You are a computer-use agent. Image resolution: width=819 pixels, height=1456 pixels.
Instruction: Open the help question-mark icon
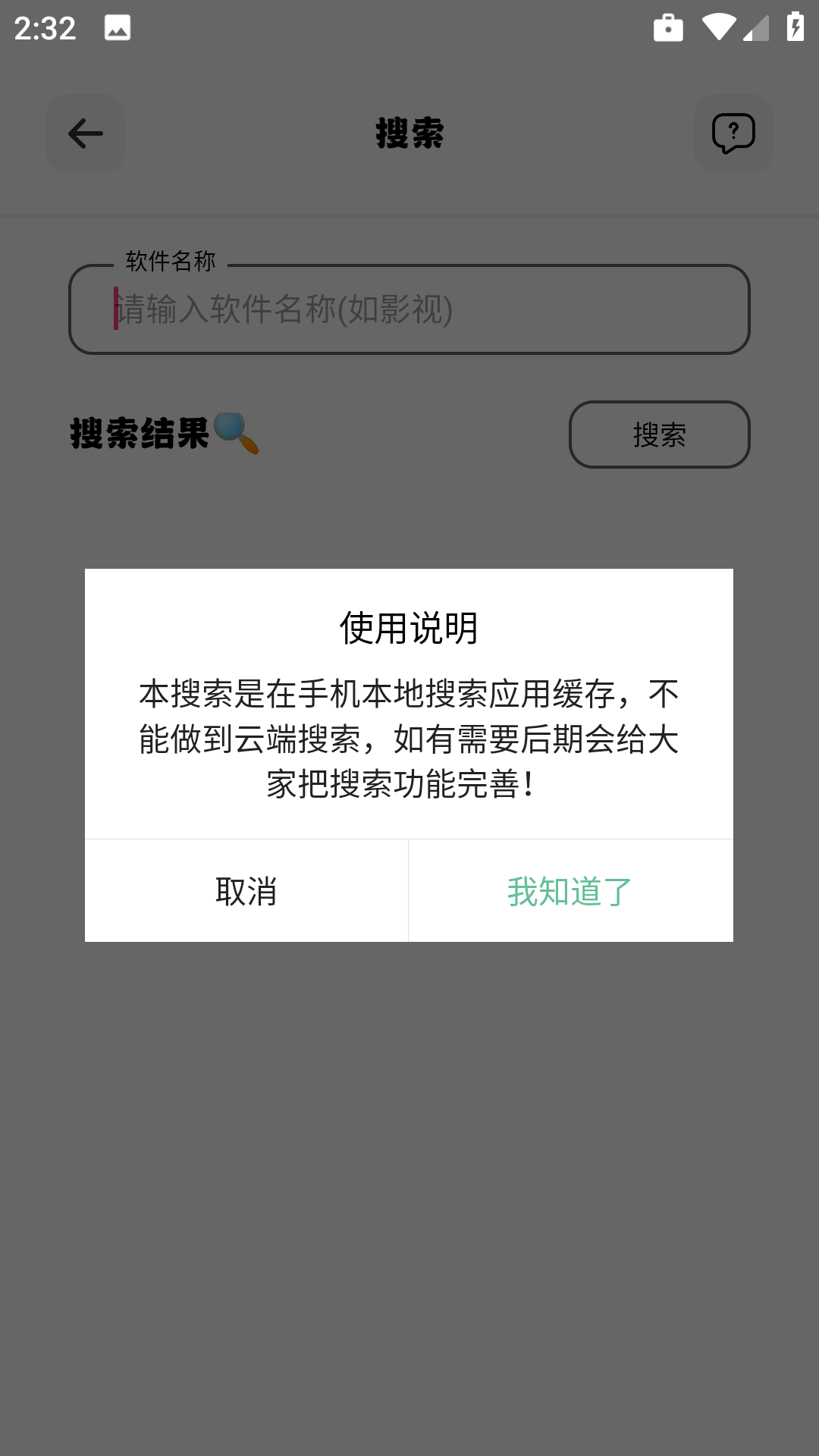(733, 133)
